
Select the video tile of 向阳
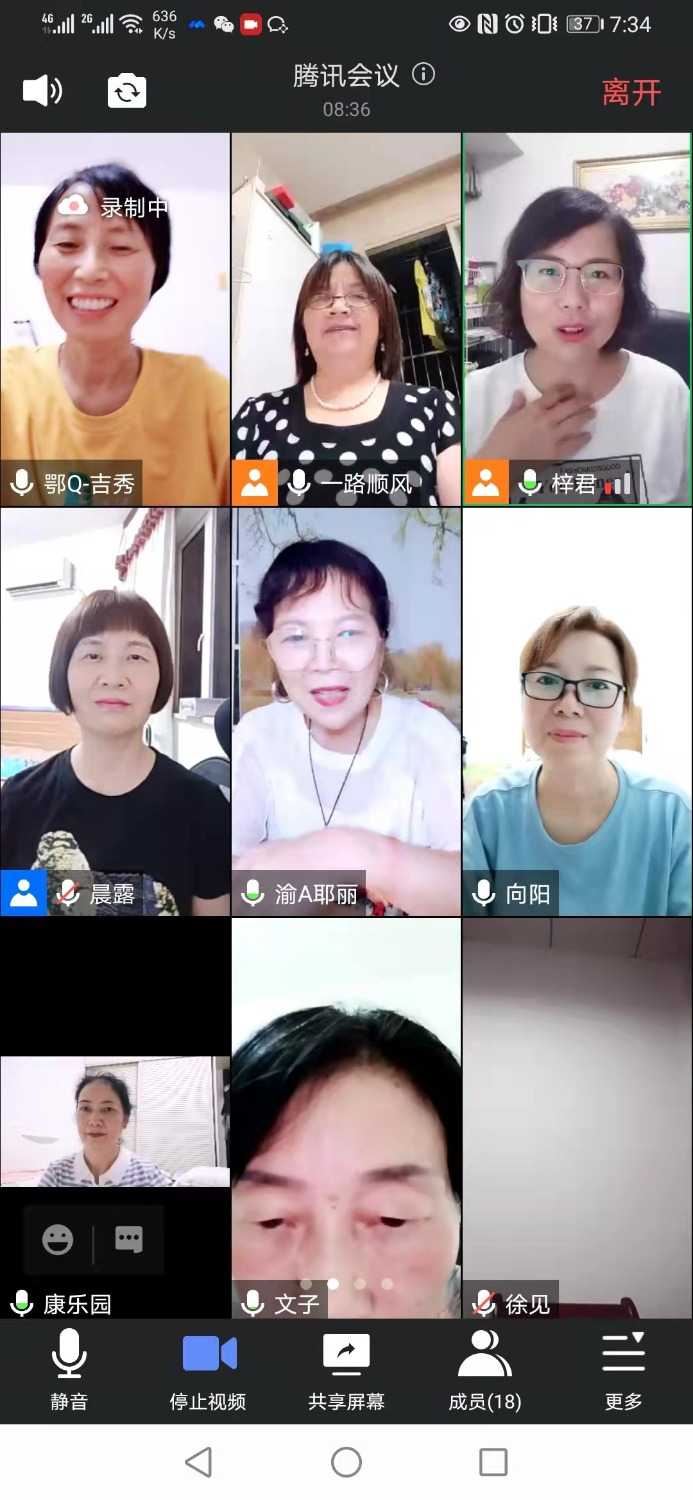577,710
